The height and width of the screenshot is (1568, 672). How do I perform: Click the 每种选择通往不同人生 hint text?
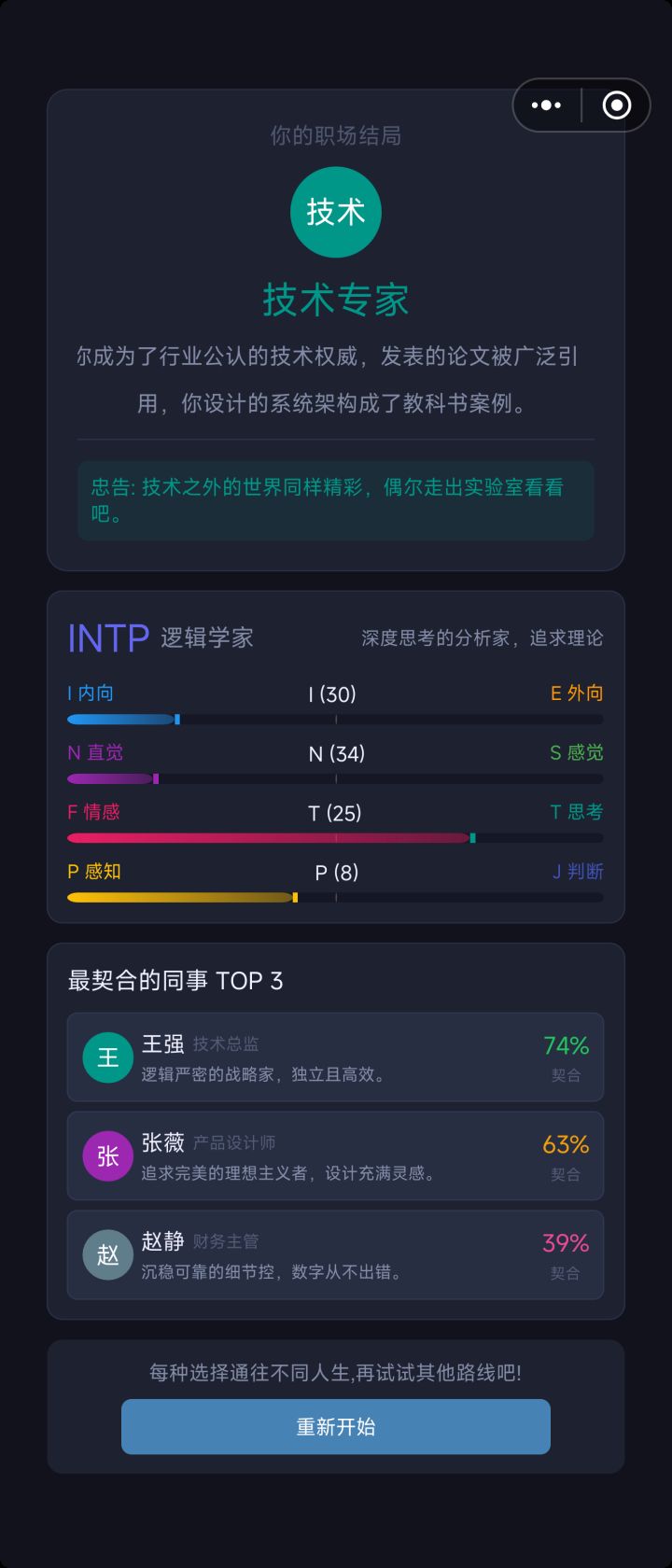[336, 1373]
